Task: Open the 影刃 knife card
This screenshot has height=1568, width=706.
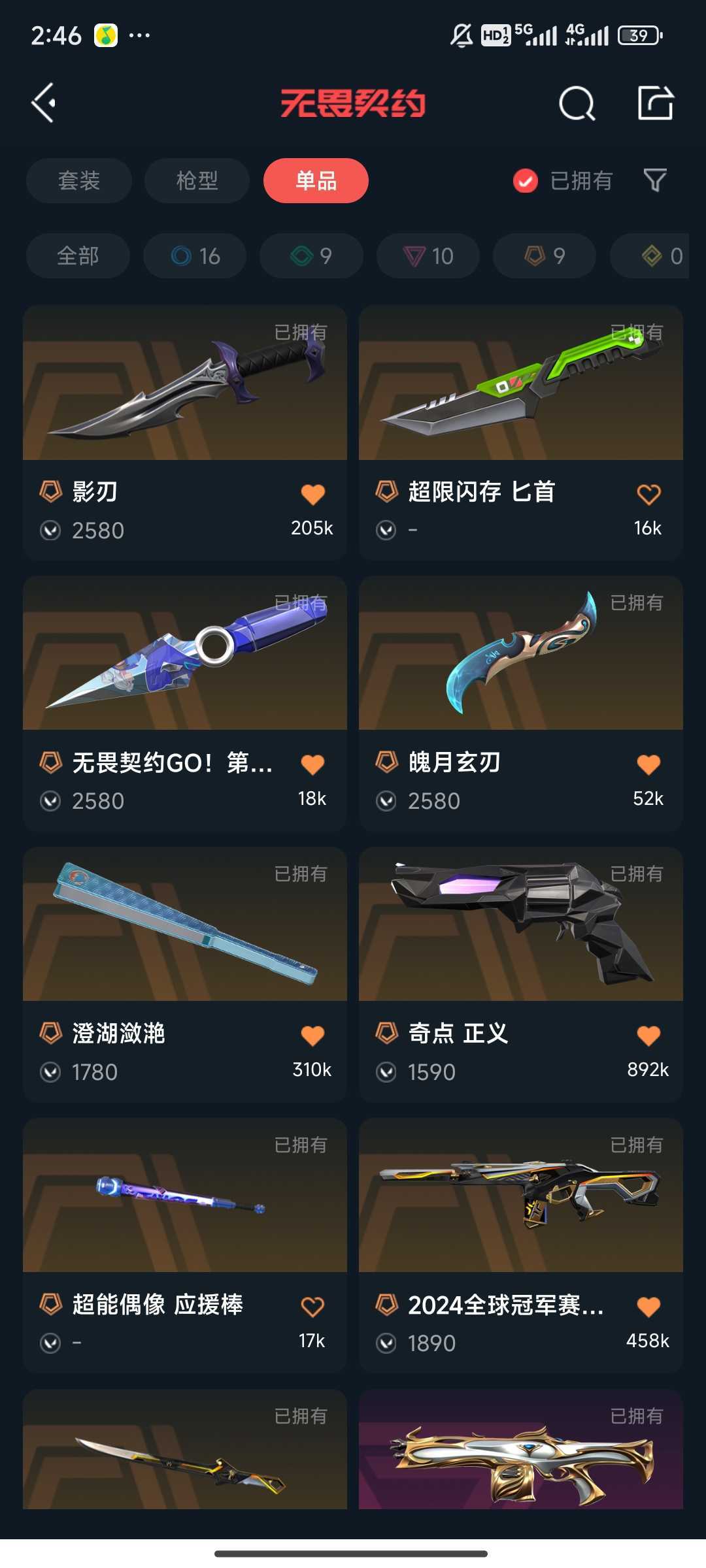Action: point(185,433)
